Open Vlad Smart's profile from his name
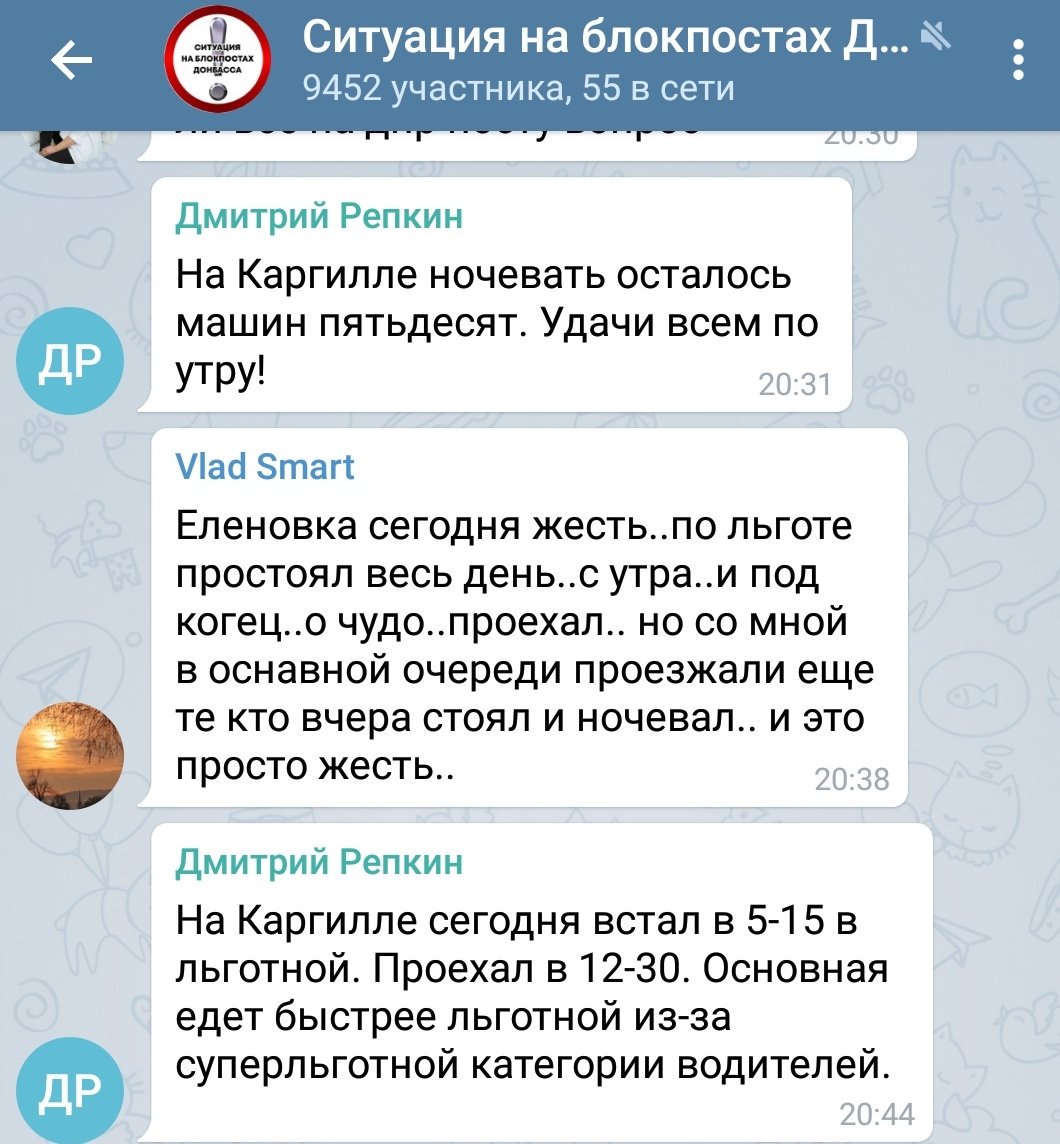This screenshot has height=1144, width=1060. point(265,466)
